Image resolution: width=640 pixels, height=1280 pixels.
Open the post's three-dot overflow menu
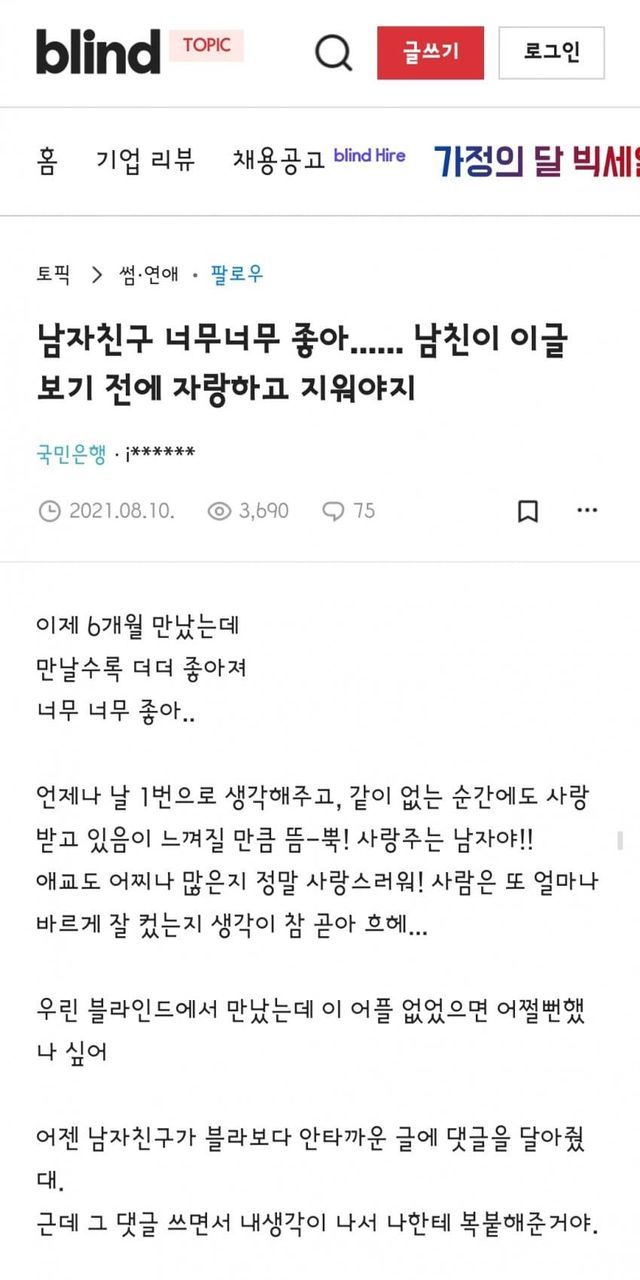(588, 511)
